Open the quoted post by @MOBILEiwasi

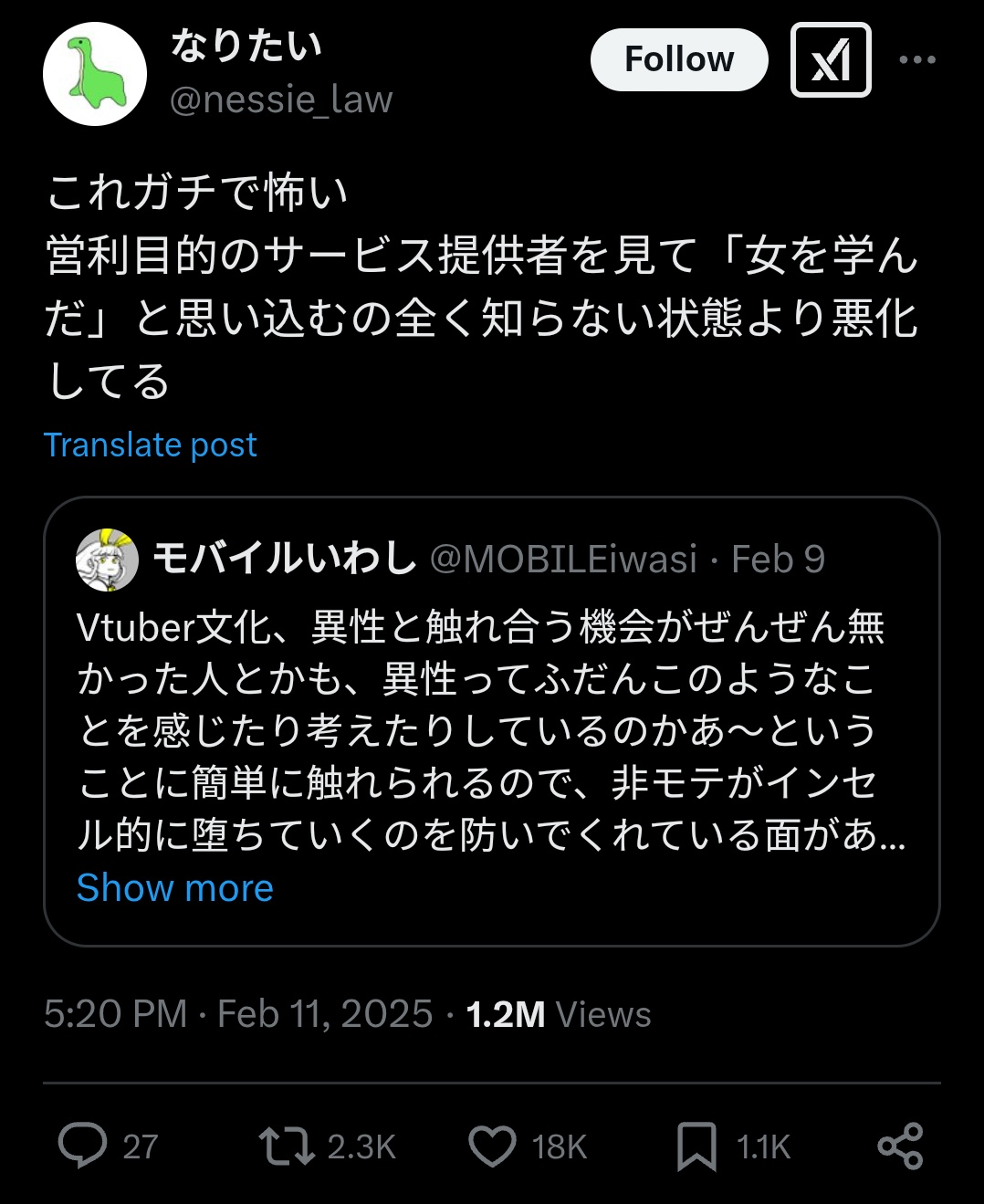tap(492, 721)
